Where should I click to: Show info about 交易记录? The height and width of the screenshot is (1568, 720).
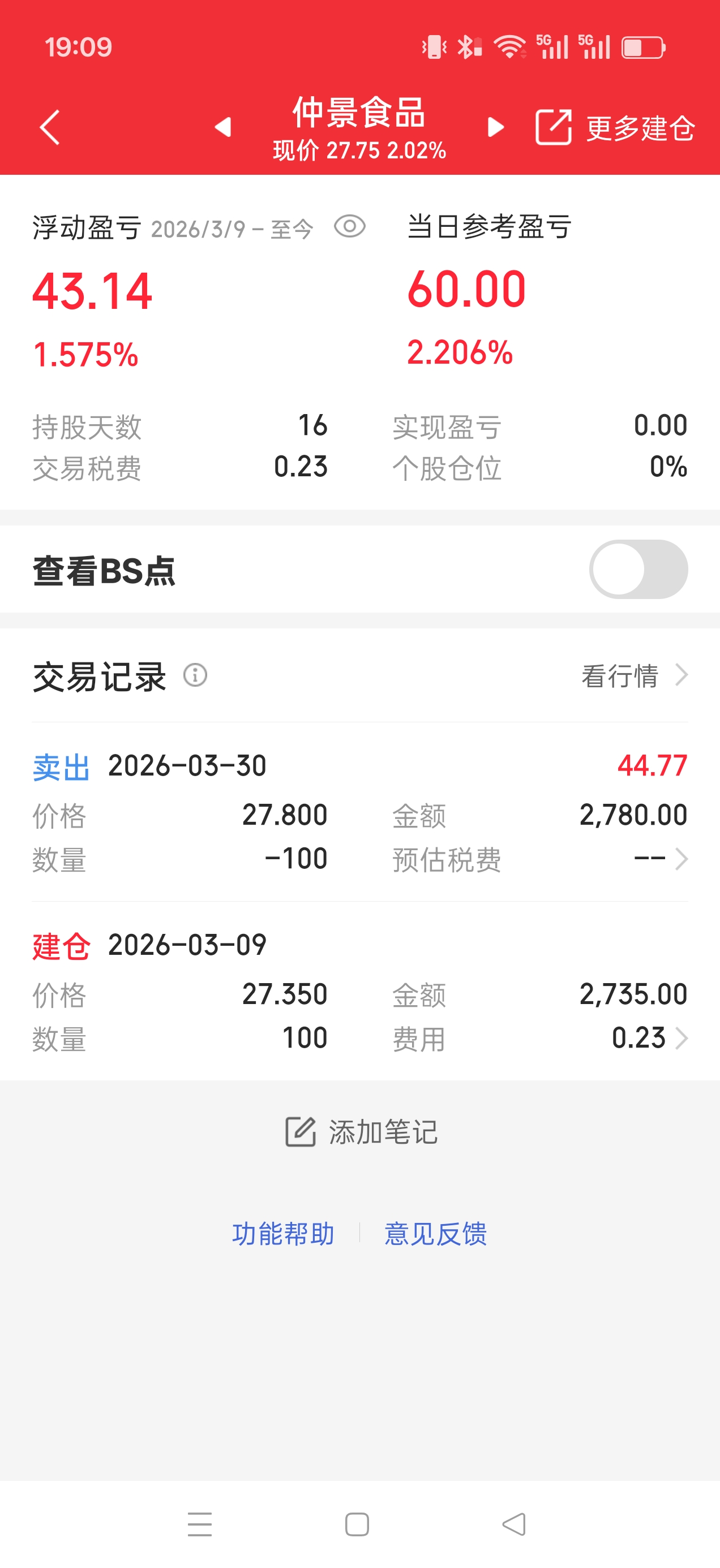point(195,675)
